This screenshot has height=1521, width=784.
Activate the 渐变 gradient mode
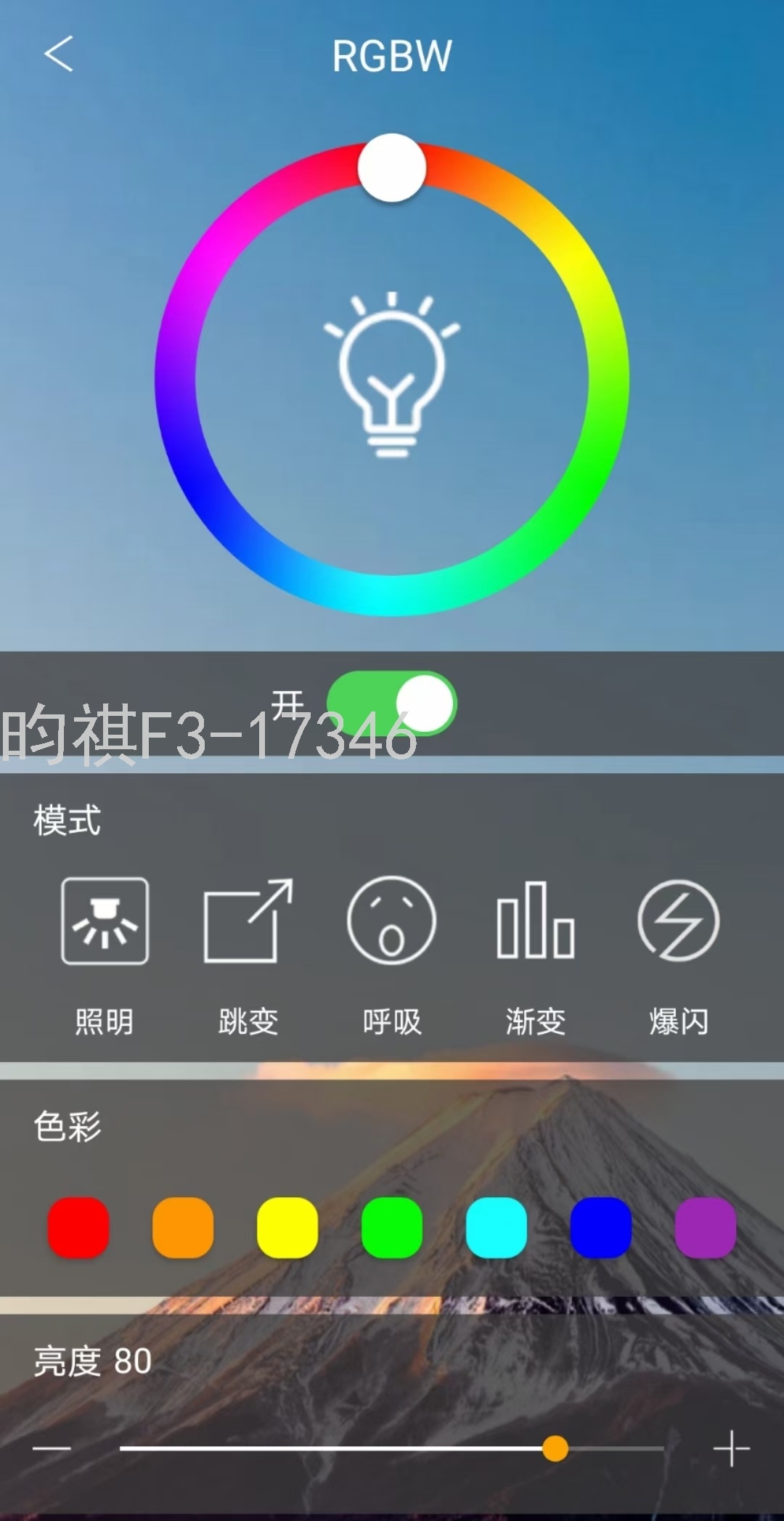coord(536,955)
